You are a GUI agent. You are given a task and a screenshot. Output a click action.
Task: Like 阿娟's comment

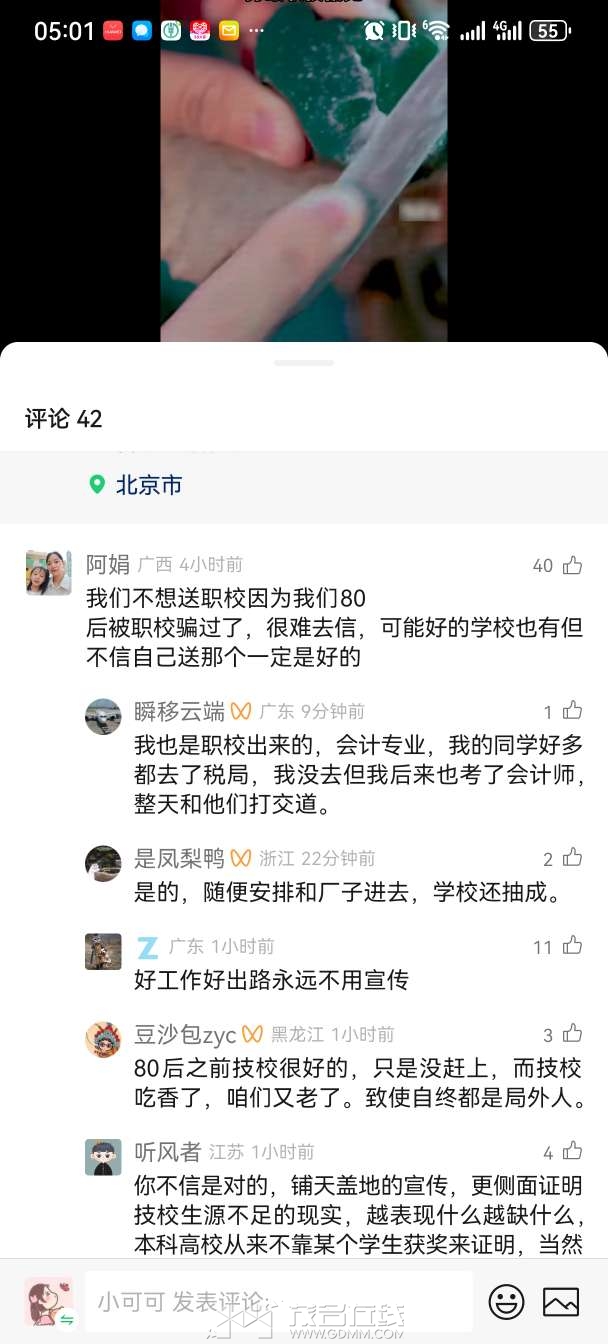[572, 565]
